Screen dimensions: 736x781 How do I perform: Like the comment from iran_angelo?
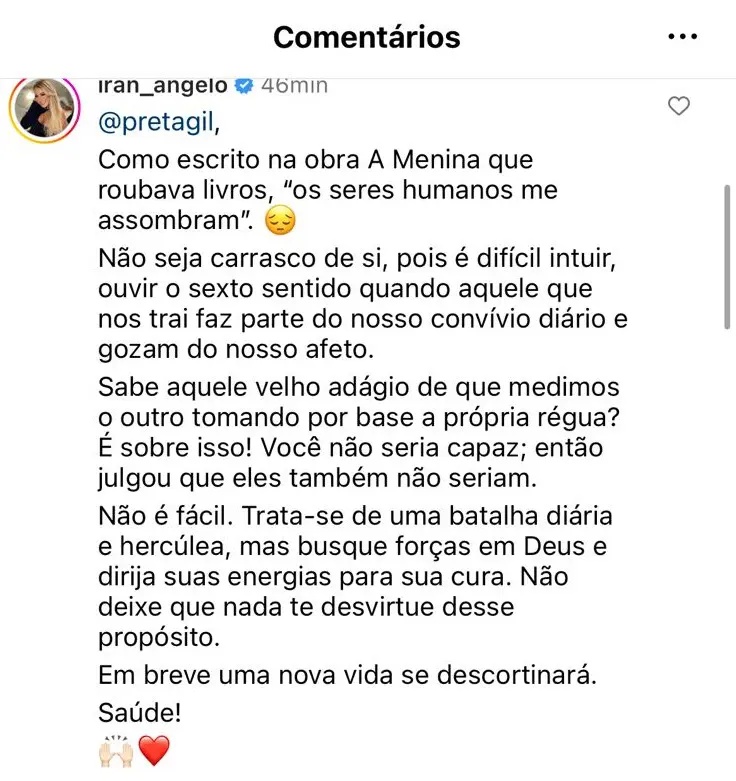pos(679,106)
